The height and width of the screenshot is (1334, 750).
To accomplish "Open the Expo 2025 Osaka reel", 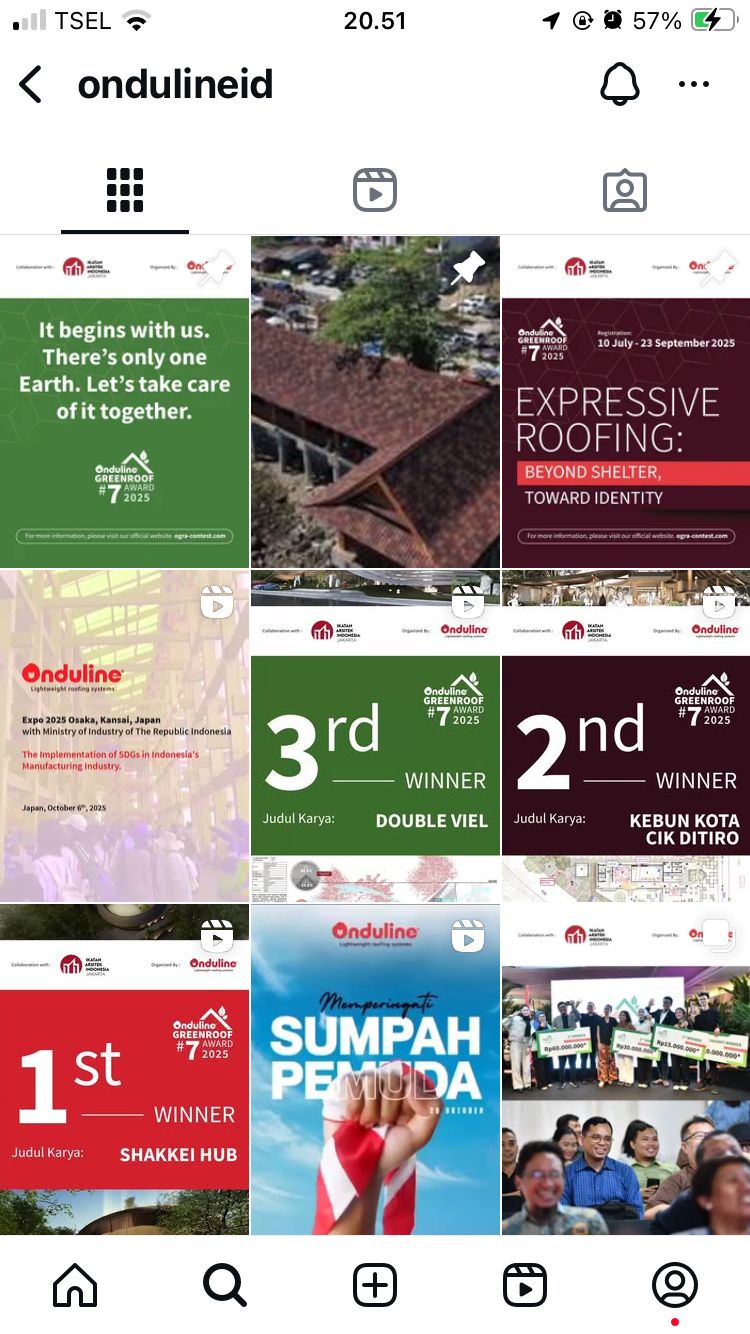I will tap(124, 736).
